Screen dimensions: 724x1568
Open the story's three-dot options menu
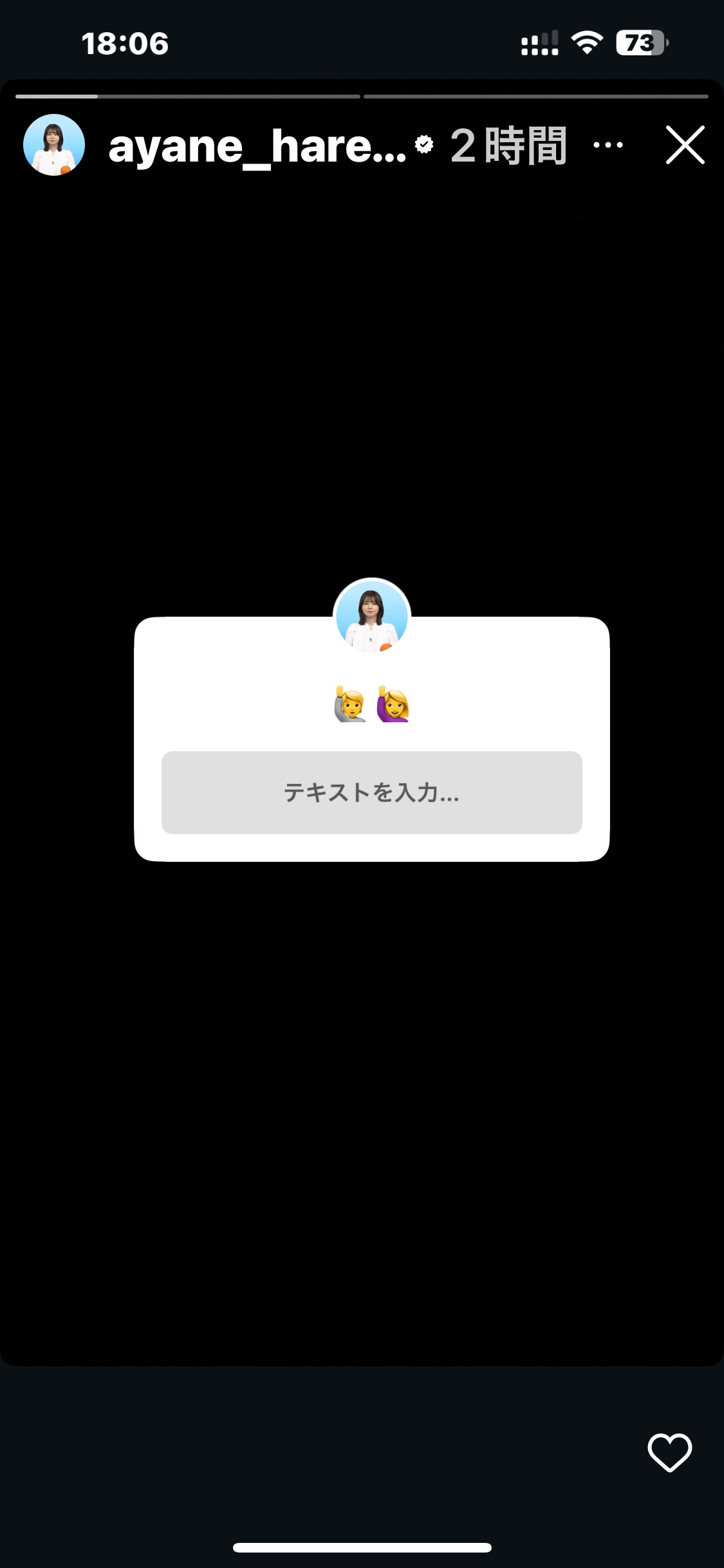click(x=608, y=145)
